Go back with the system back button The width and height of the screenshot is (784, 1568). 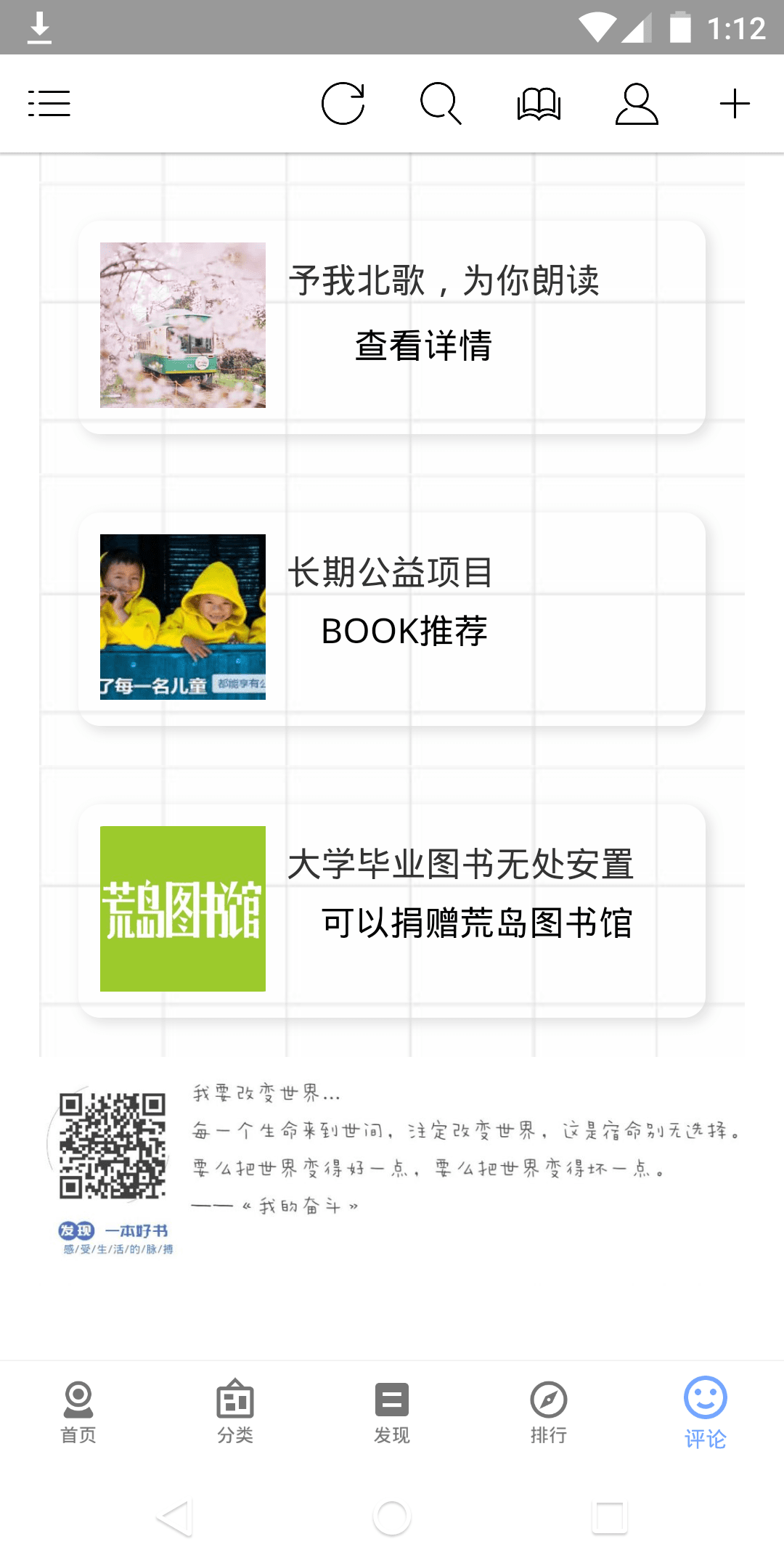point(174,1517)
